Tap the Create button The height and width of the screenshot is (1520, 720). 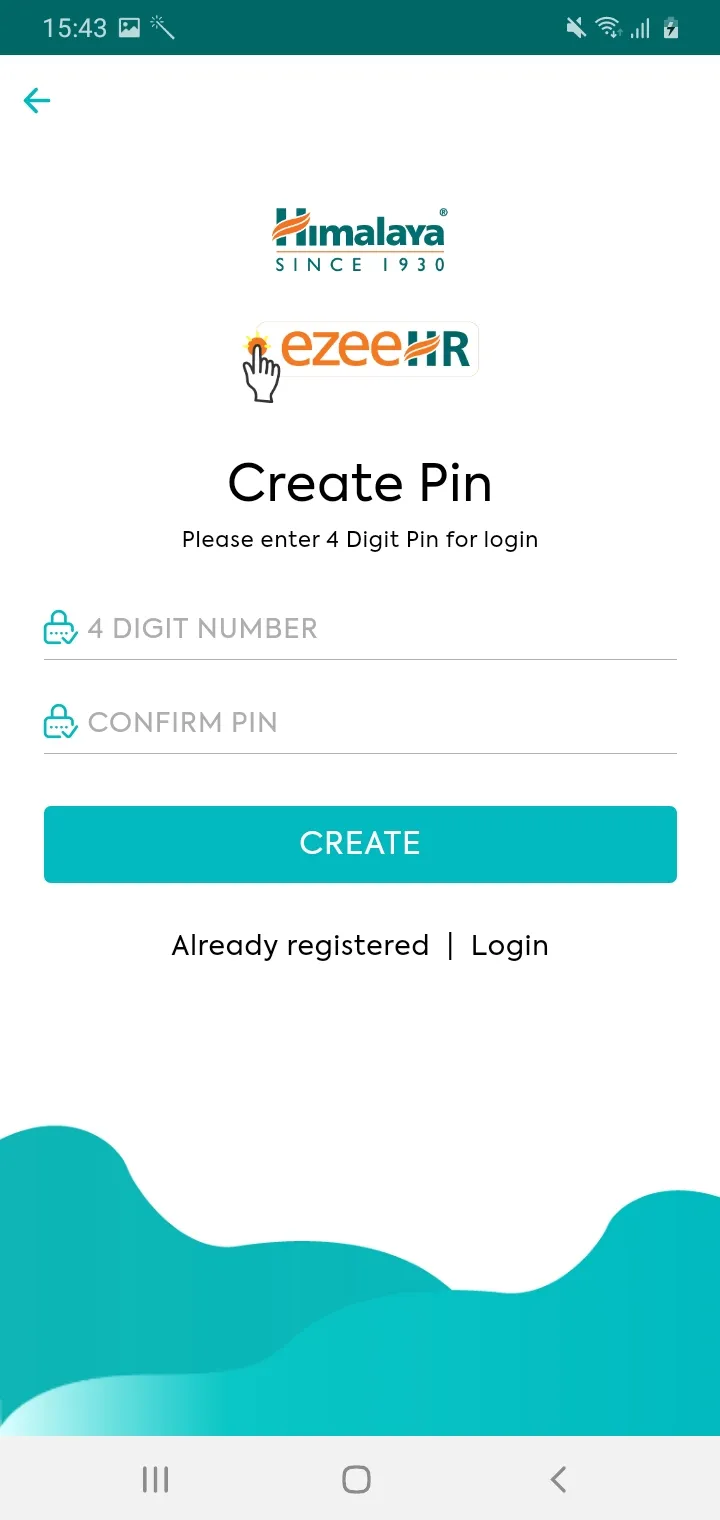tap(360, 844)
